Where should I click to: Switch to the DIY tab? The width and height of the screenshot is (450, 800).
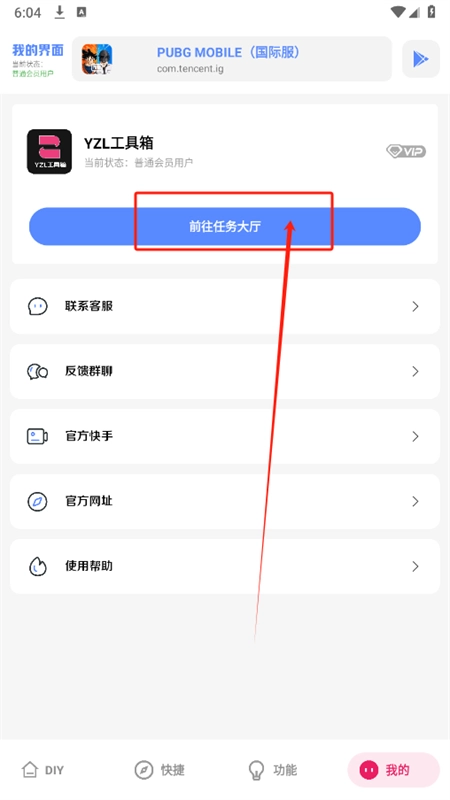(x=43, y=770)
